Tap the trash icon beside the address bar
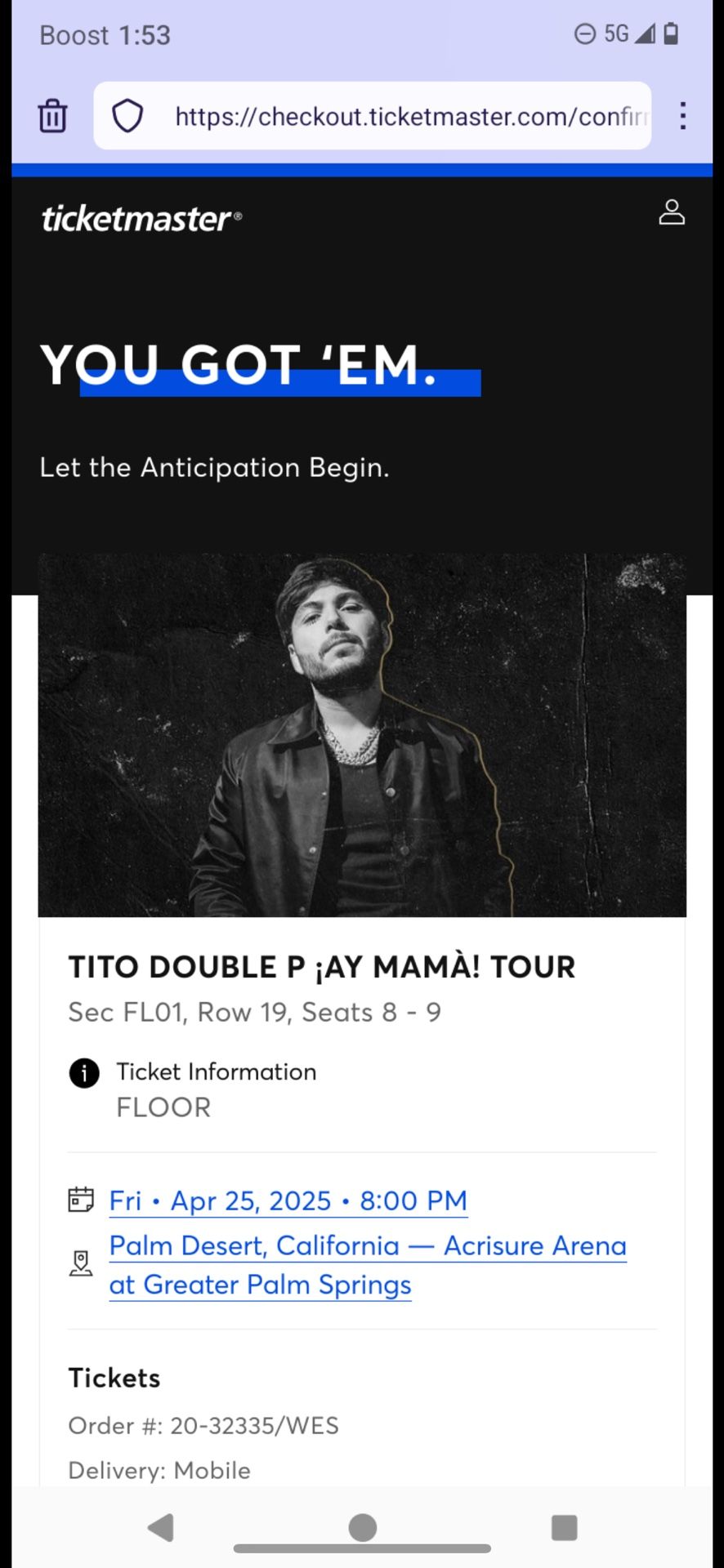 point(52,116)
